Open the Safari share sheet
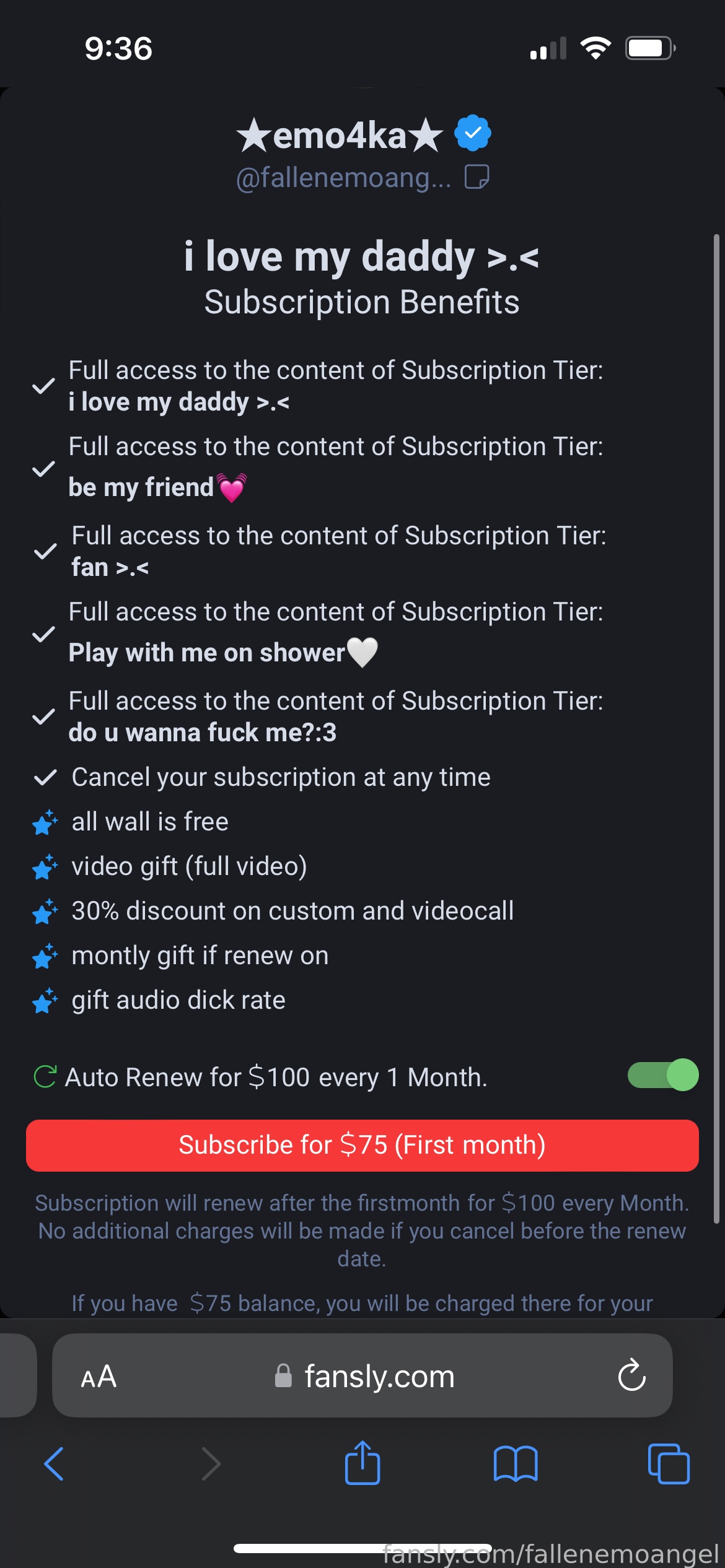This screenshot has height=1568, width=725. [x=362, y=1464]
